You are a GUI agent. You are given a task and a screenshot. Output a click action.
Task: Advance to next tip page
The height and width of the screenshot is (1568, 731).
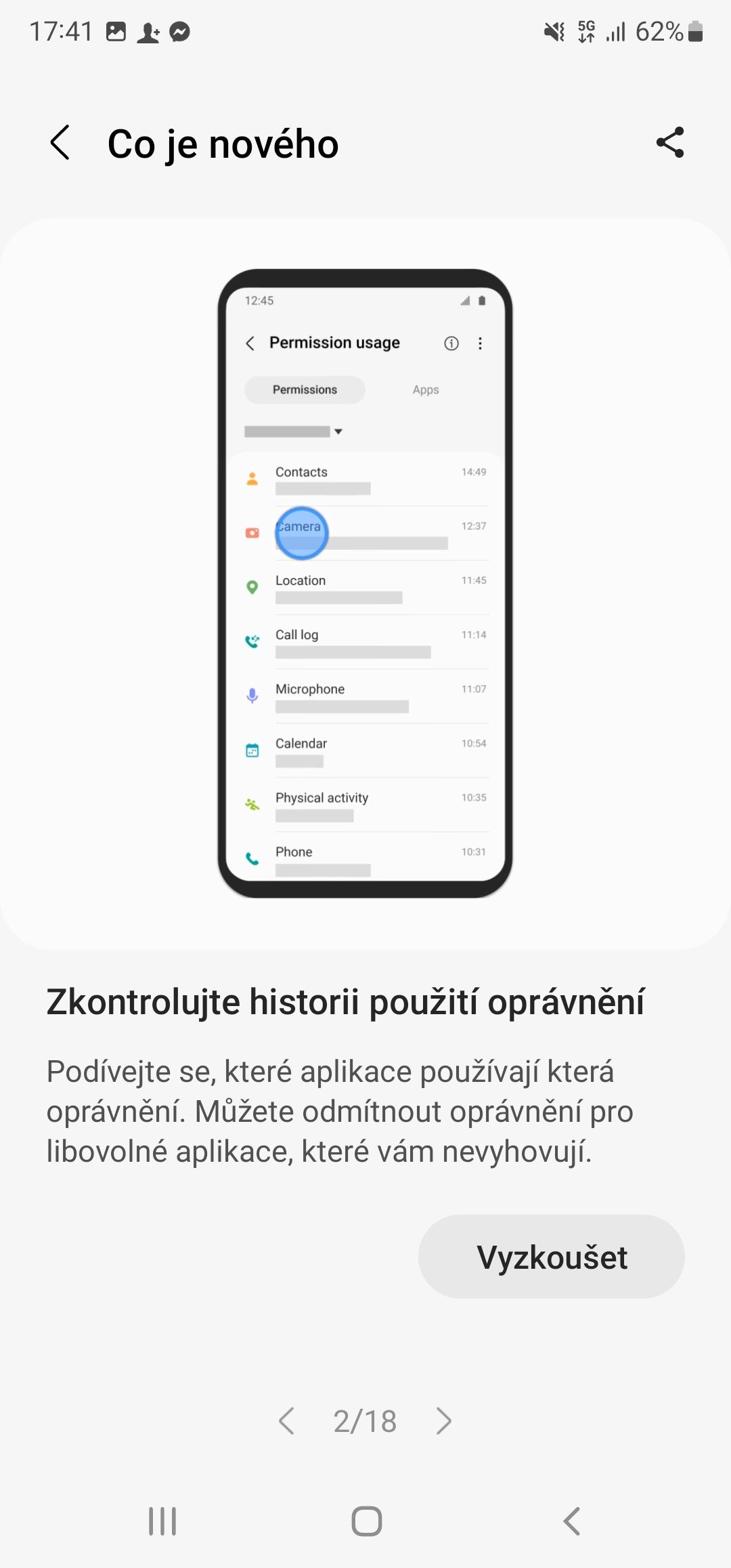coord(444,1420)
